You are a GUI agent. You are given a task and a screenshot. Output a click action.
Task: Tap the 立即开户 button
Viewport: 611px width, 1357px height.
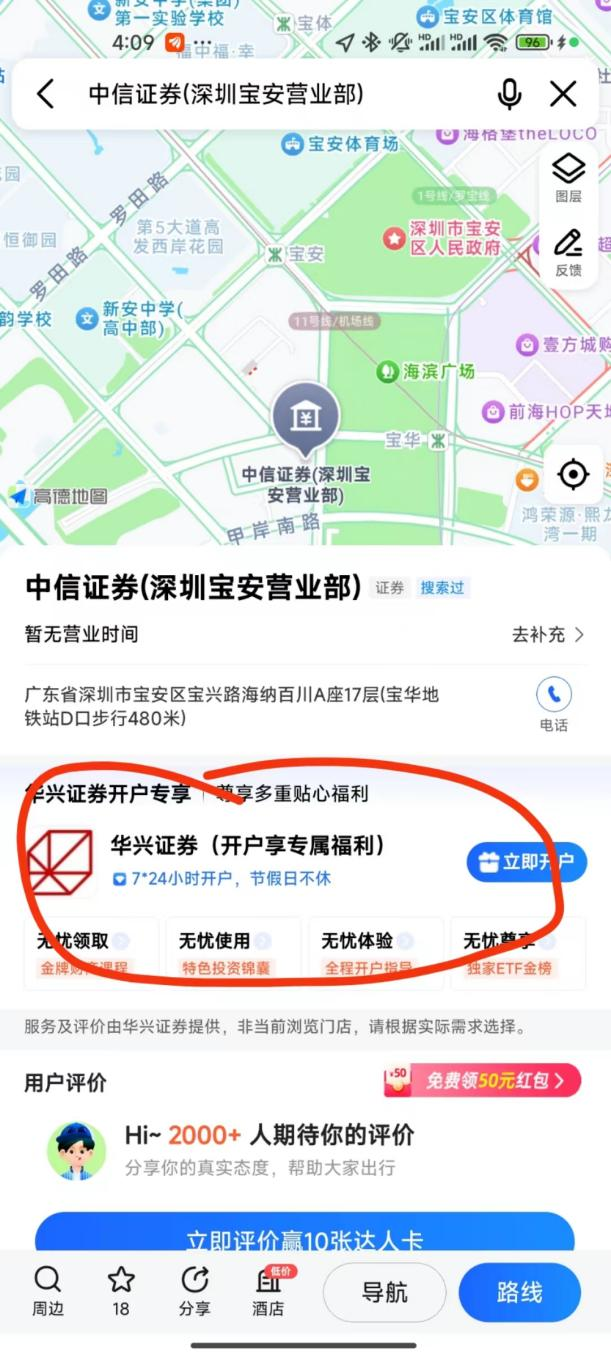coord(526,862)
